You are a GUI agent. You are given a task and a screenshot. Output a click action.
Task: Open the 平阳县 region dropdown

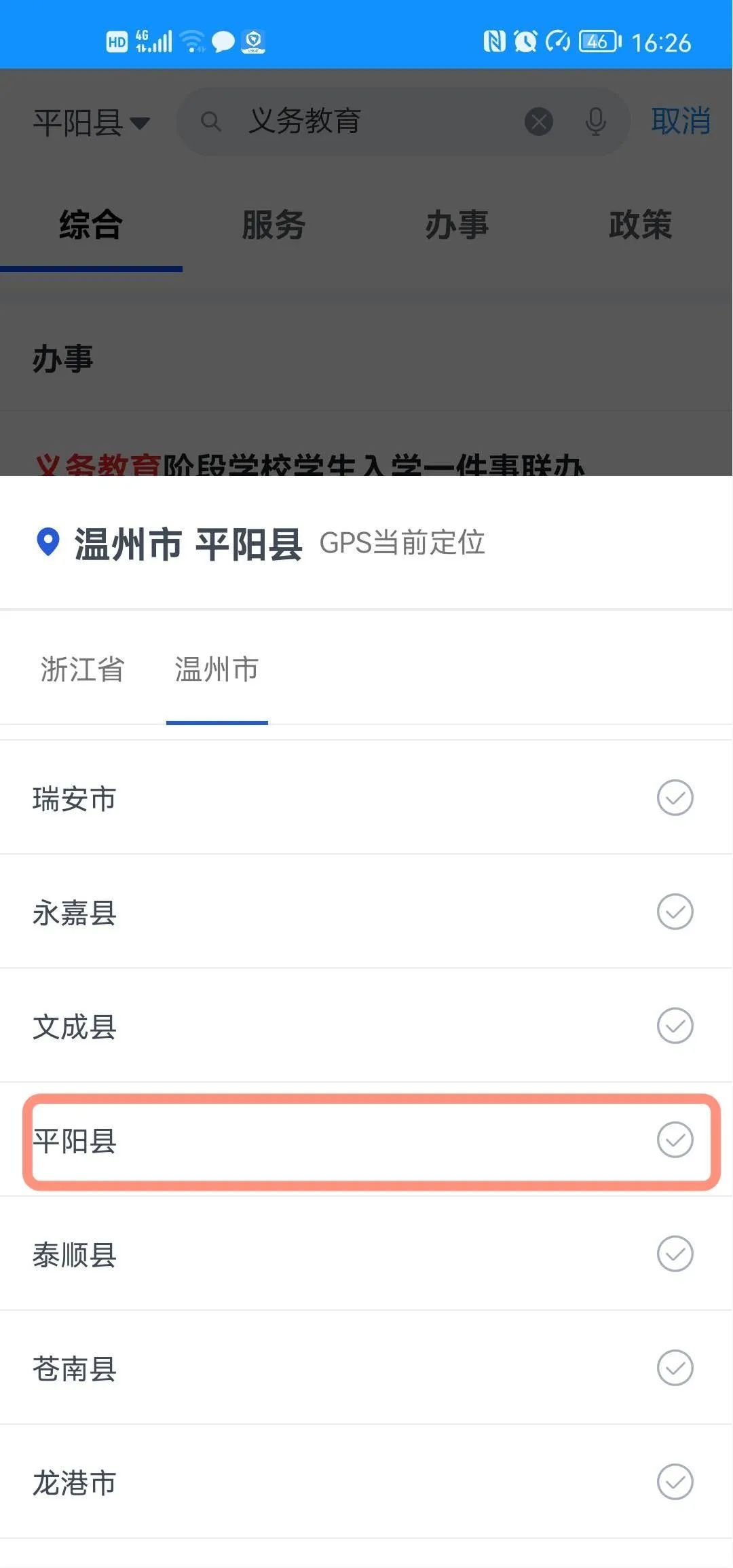click(x=91, y=123)
